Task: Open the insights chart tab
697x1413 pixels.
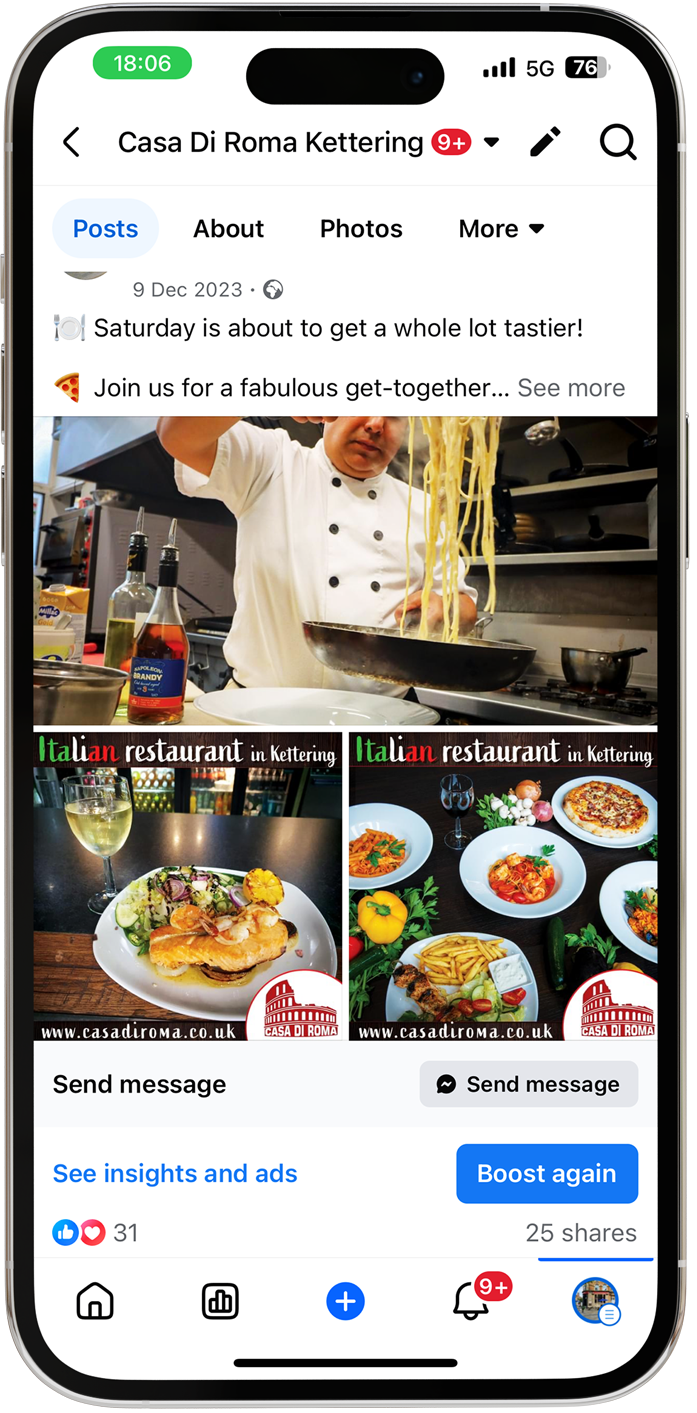Action: pos(220,1301)
